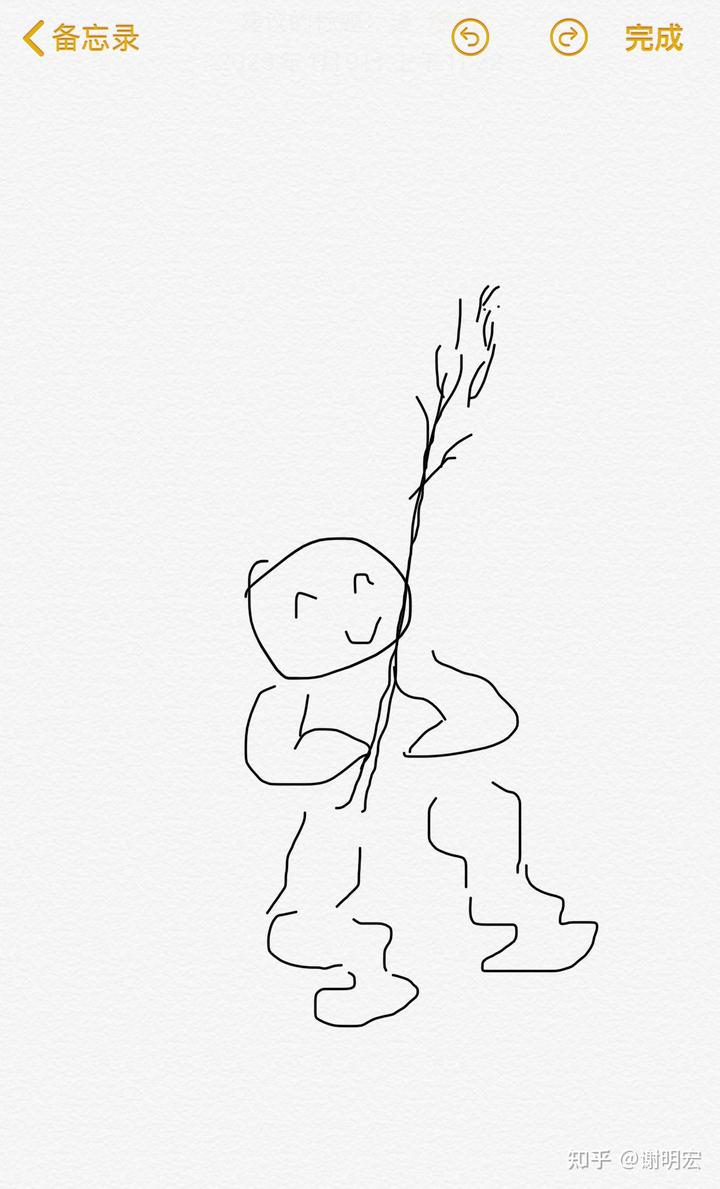The height and width of the screenshot is (1189, 720).
Task: Tap 完成 to finish the drawing
Action: 653,38
